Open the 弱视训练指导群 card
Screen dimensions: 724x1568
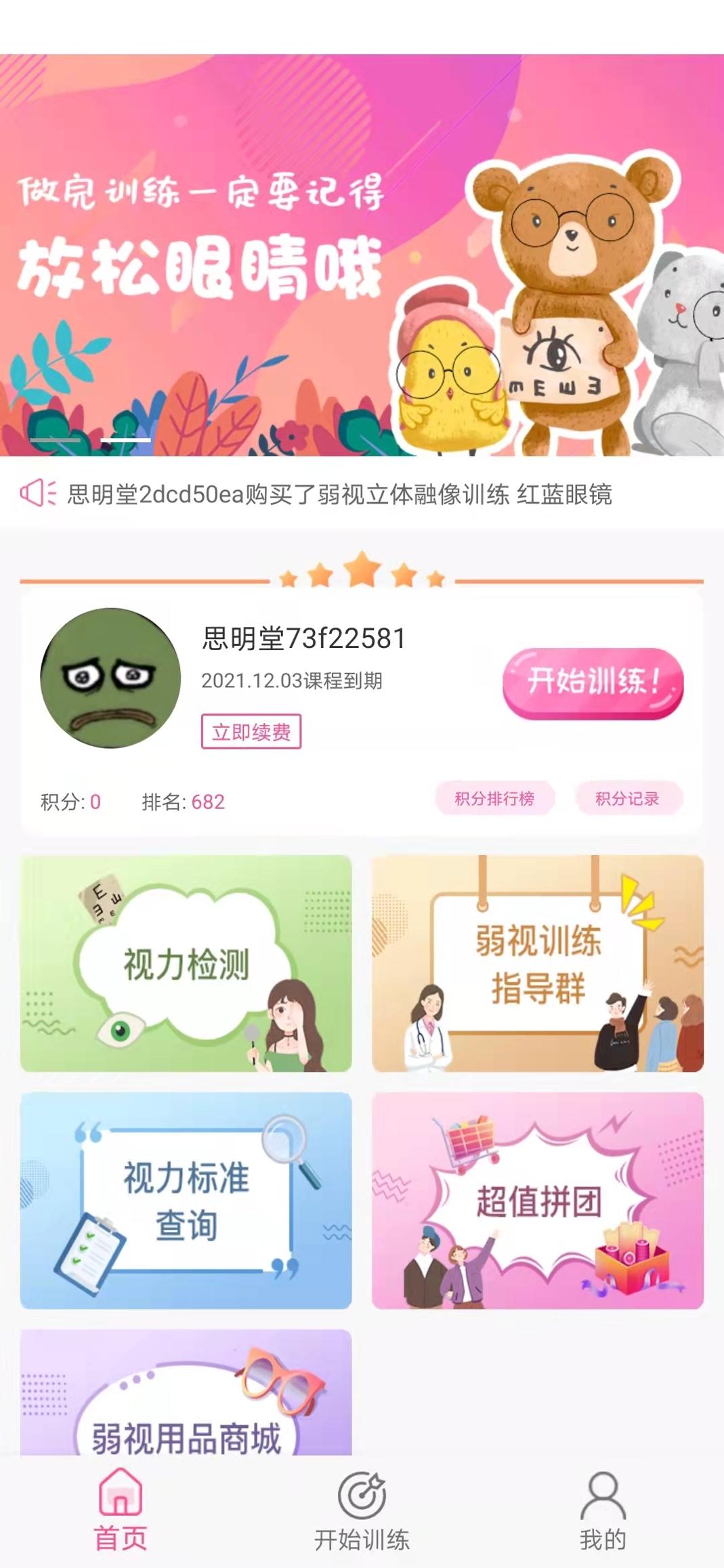point(538,963)
